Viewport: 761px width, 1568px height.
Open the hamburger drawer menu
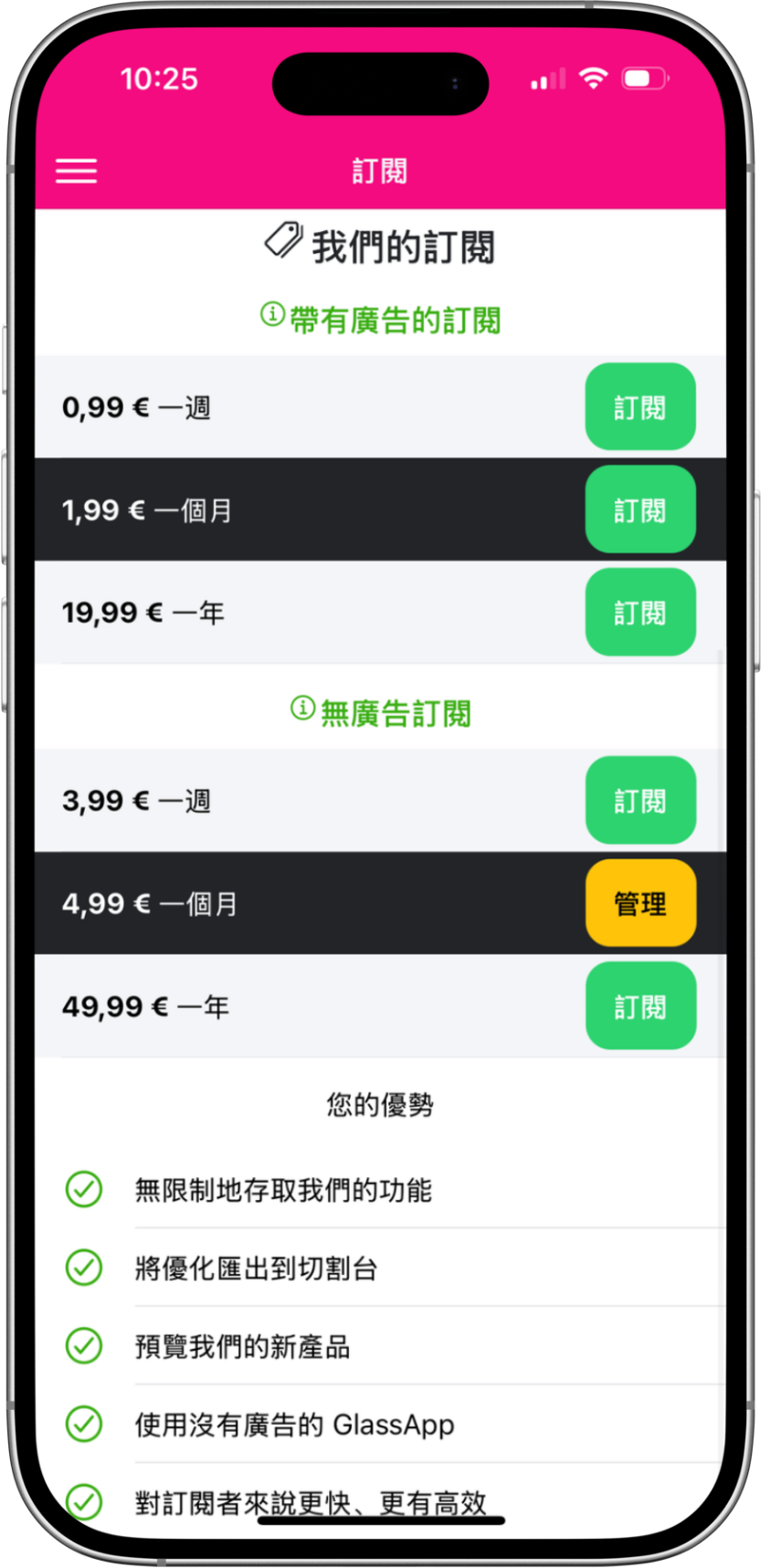[76, 171]
